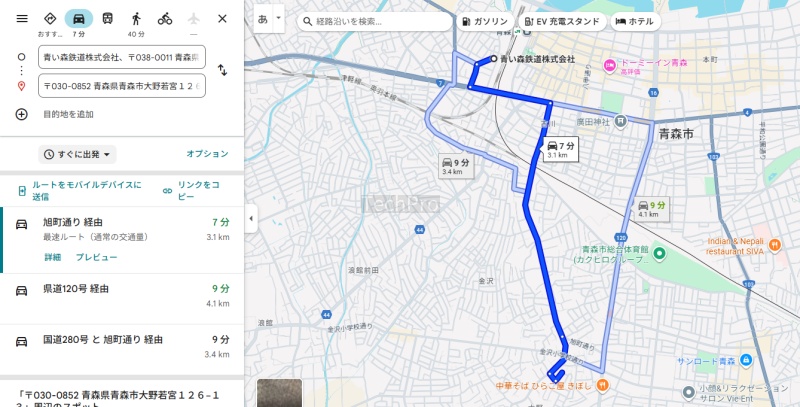Open the すぐに出発 departure time dropdown
Screen dimensions: 800x407
click(77, 154)
